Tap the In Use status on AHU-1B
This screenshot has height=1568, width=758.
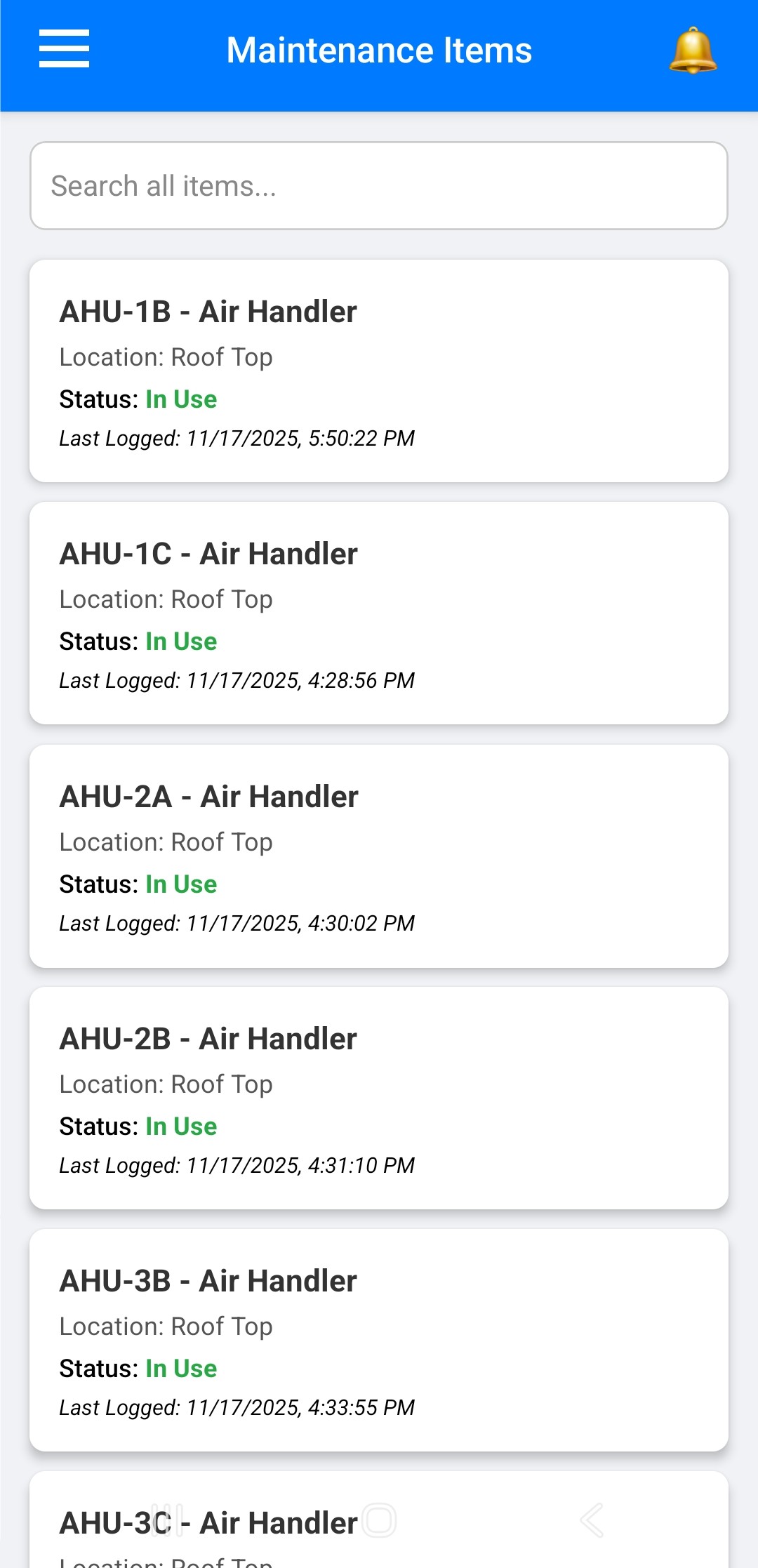180,399
